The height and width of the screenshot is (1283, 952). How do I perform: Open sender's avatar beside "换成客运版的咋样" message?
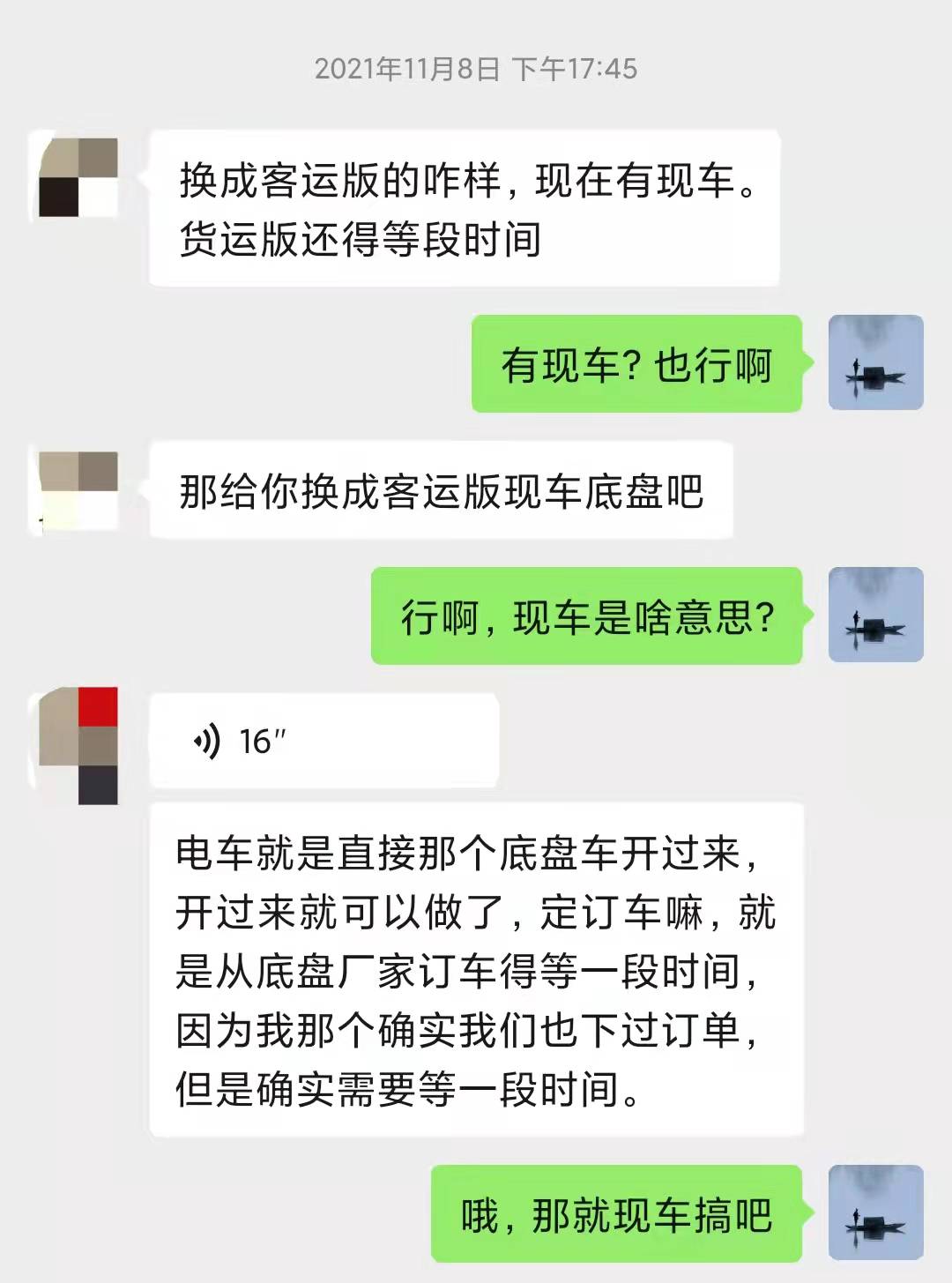78,177
